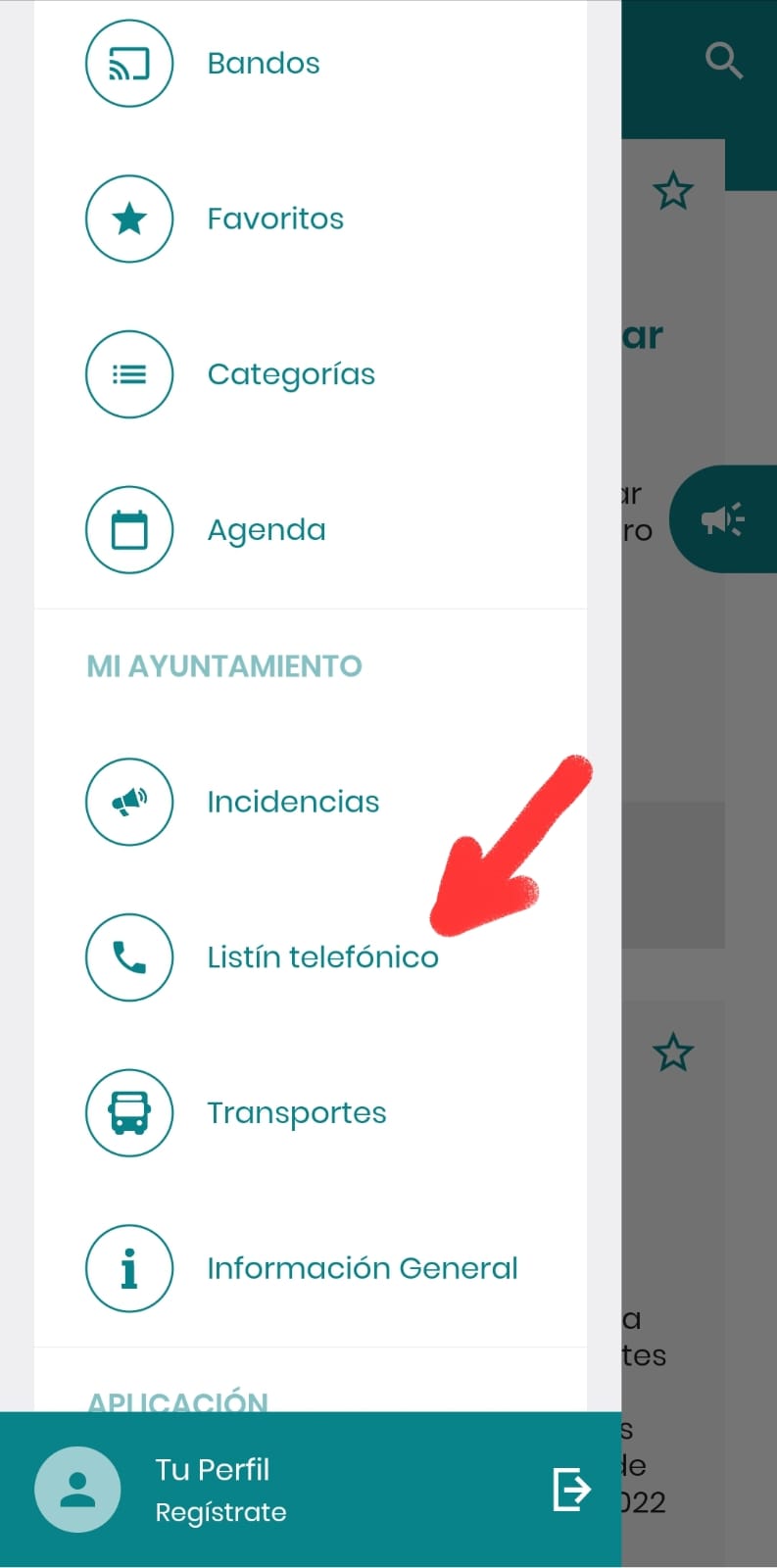777x1568 pixels.
Task: Tap the login arrow icon beside Tu Perfil
Action: 572,1490
